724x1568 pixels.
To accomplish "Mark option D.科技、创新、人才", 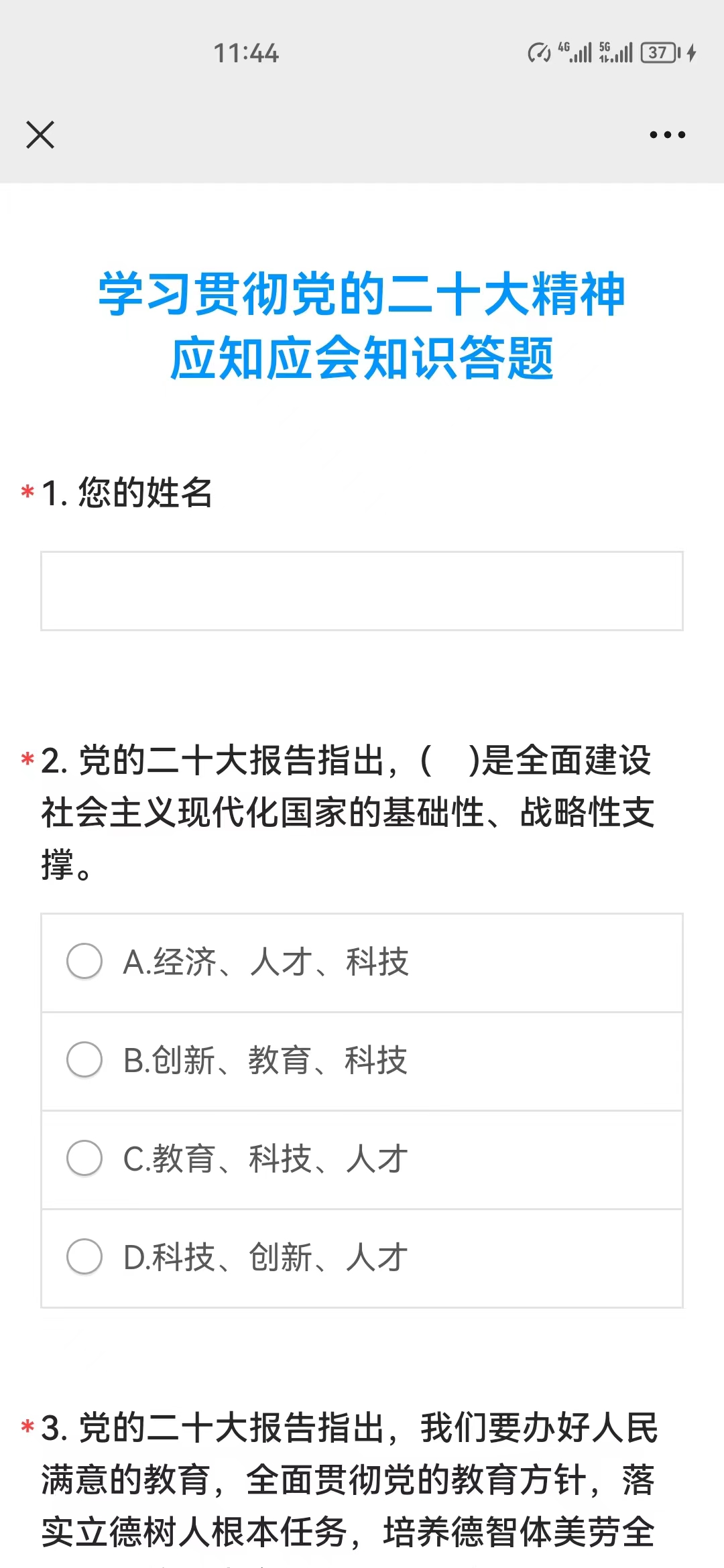I will pos(85,1256).
